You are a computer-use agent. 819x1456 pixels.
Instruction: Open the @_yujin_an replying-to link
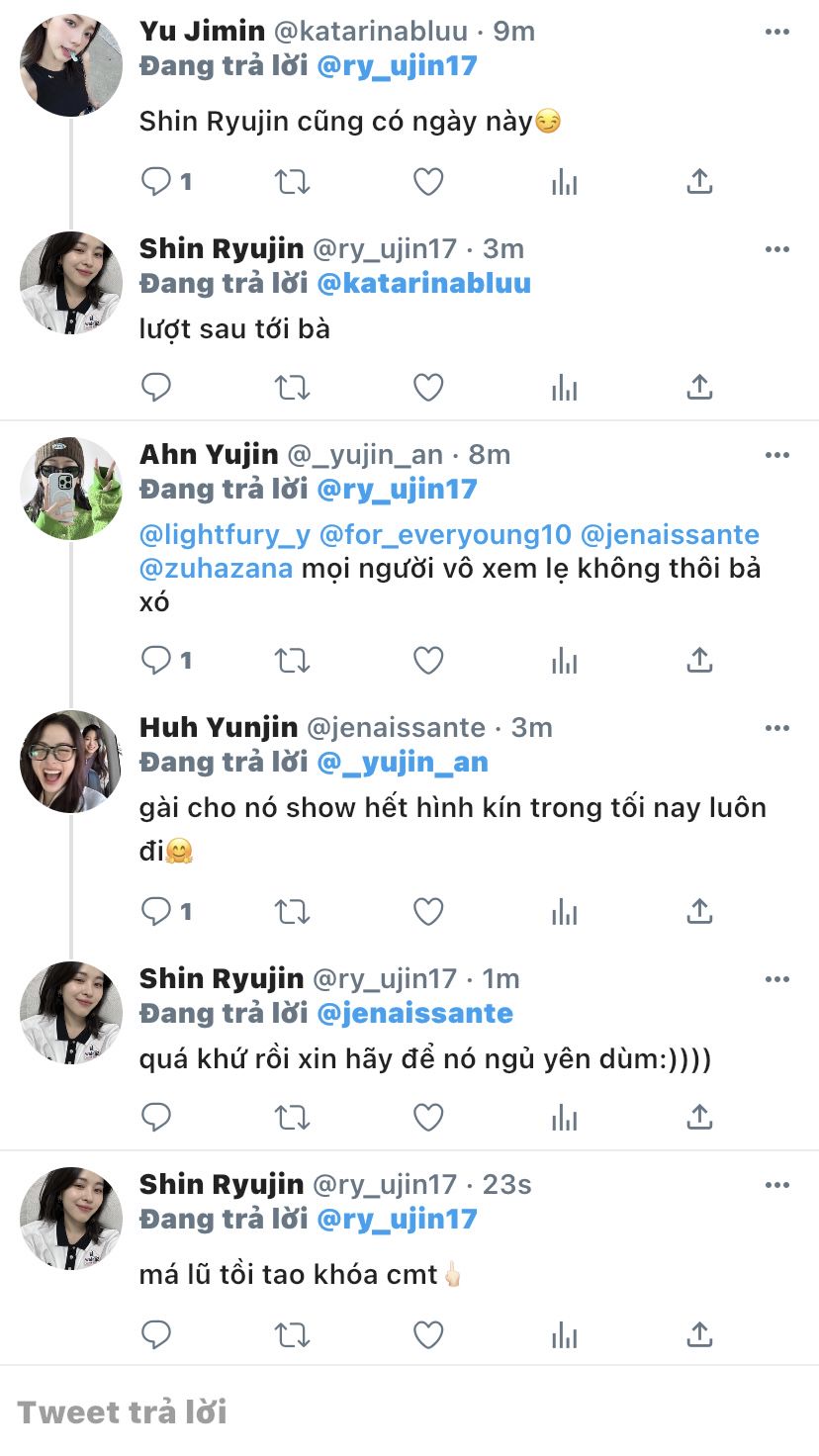(x=402, y=762)
